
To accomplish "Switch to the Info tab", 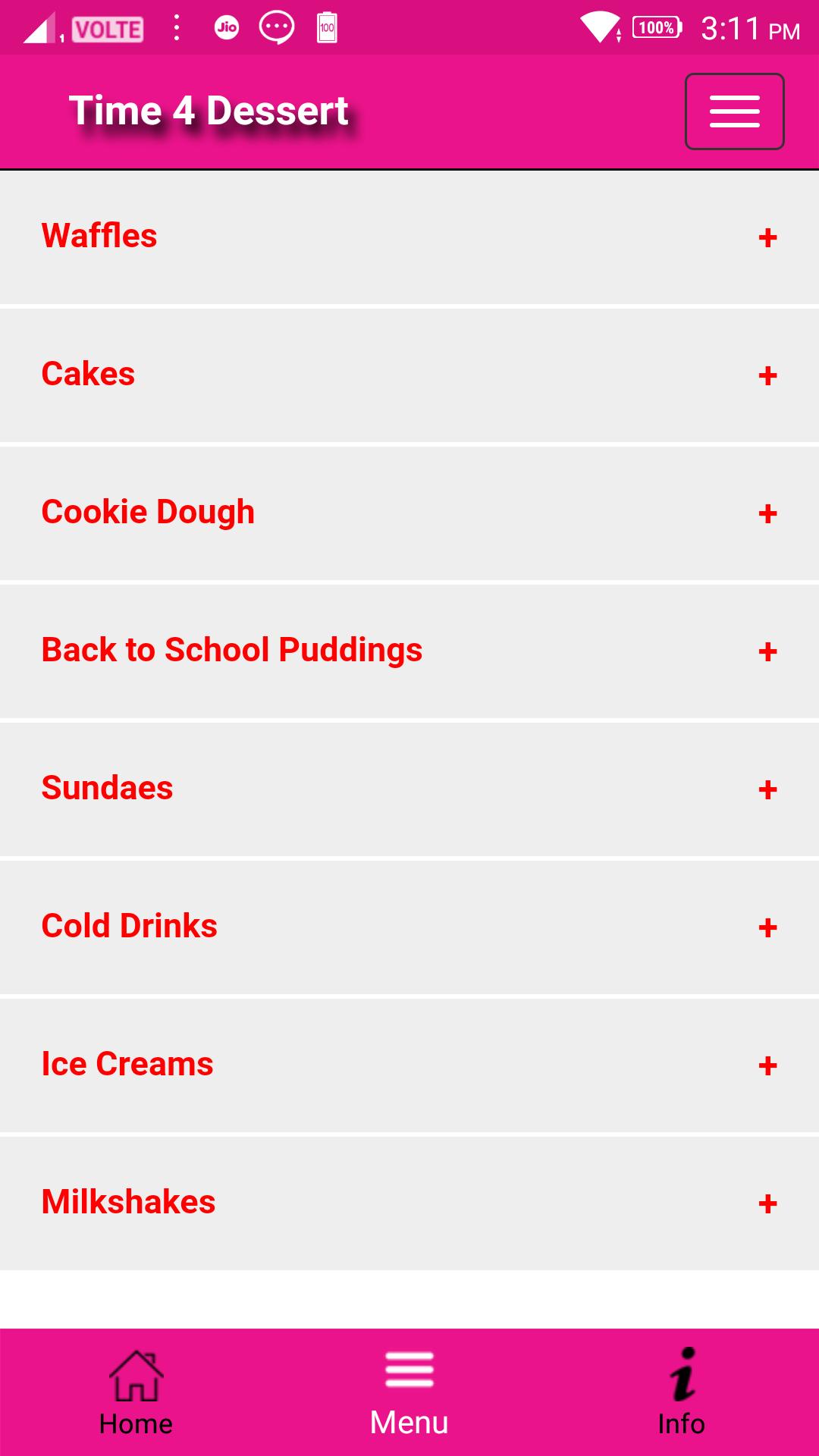I will tap(682, 1393).
